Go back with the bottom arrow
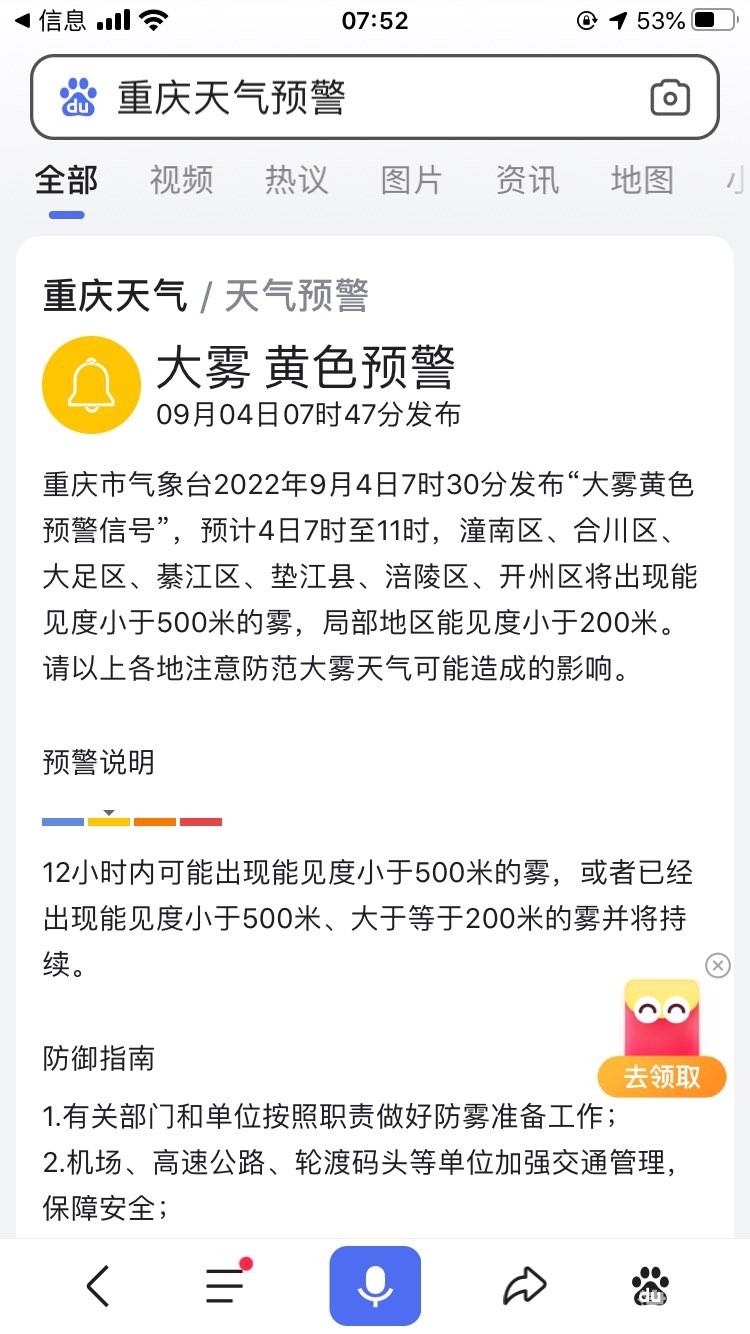 tap(98, 1286)
